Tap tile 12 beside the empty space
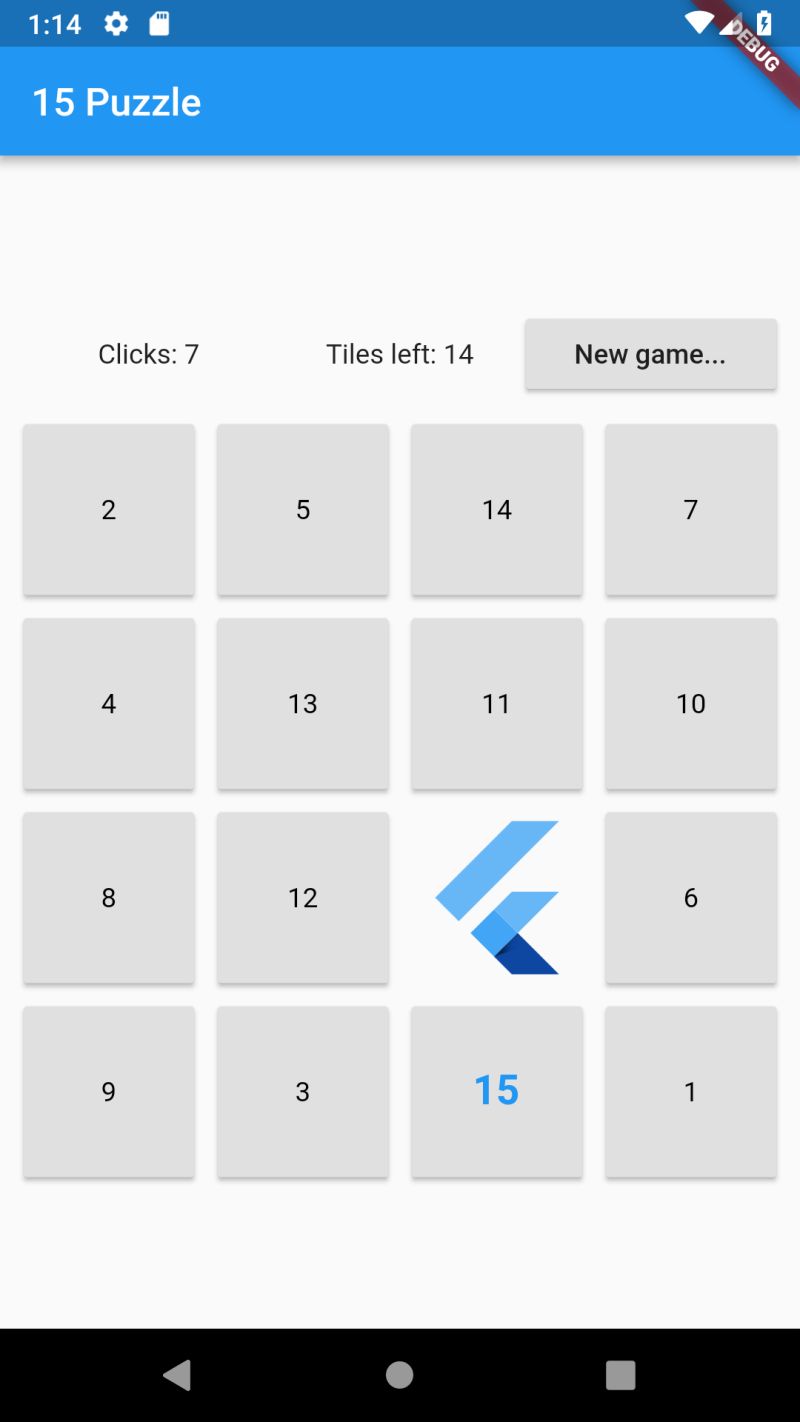Image resolution: width=800 pixels, height=1422 pixels. click(x=303, y=897)
